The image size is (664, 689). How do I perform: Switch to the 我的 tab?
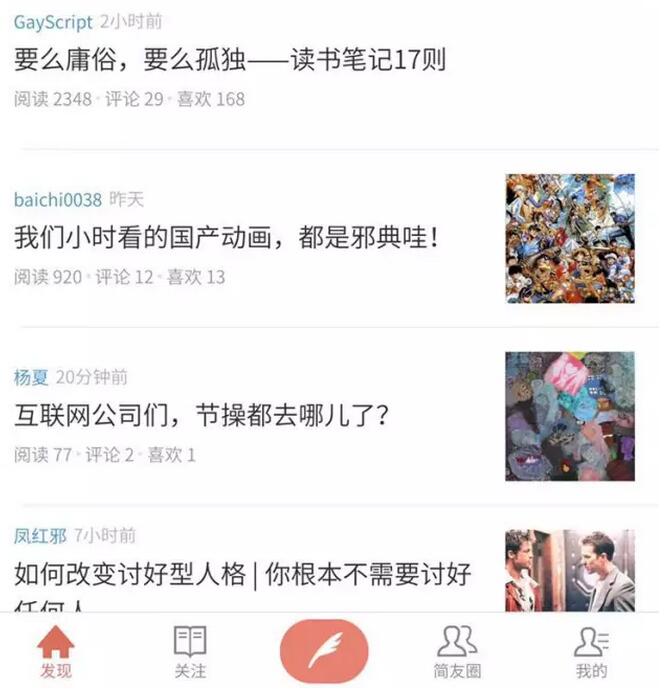point(591,651)
